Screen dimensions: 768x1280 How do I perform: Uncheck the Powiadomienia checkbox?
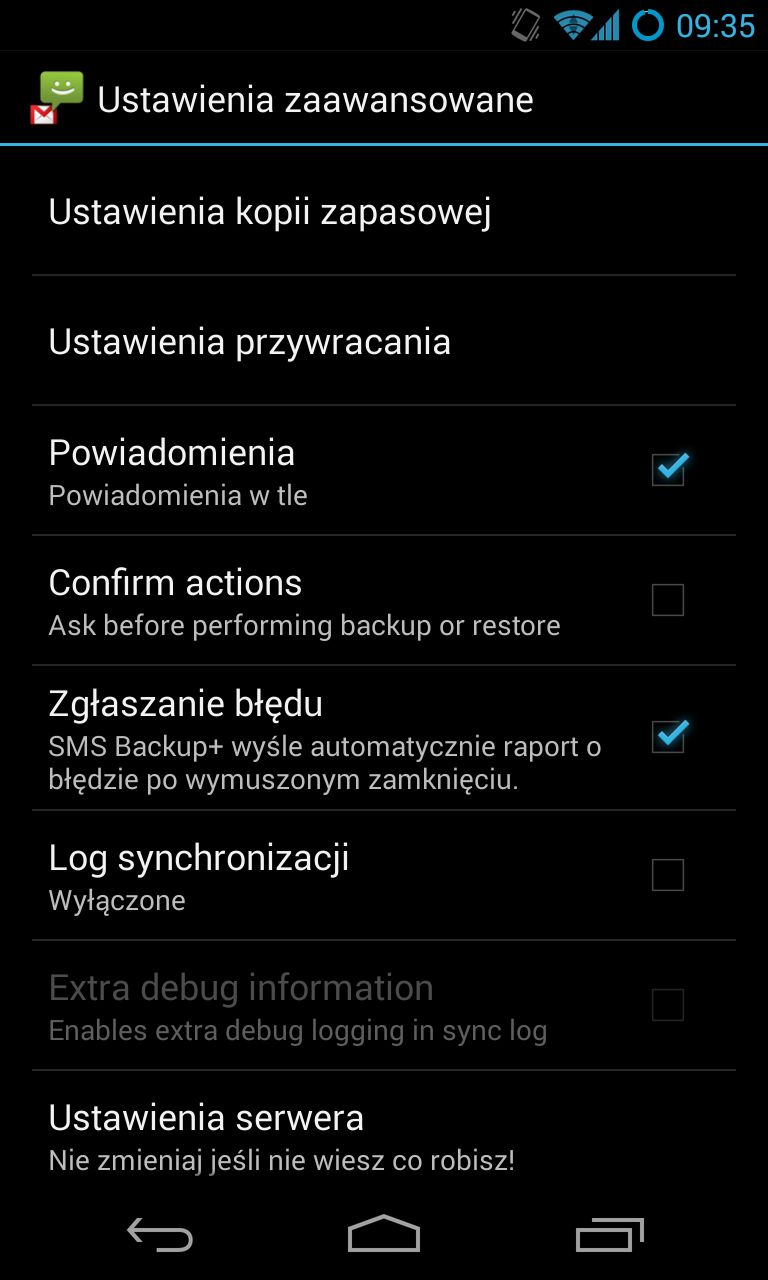[x=668, y=469]
